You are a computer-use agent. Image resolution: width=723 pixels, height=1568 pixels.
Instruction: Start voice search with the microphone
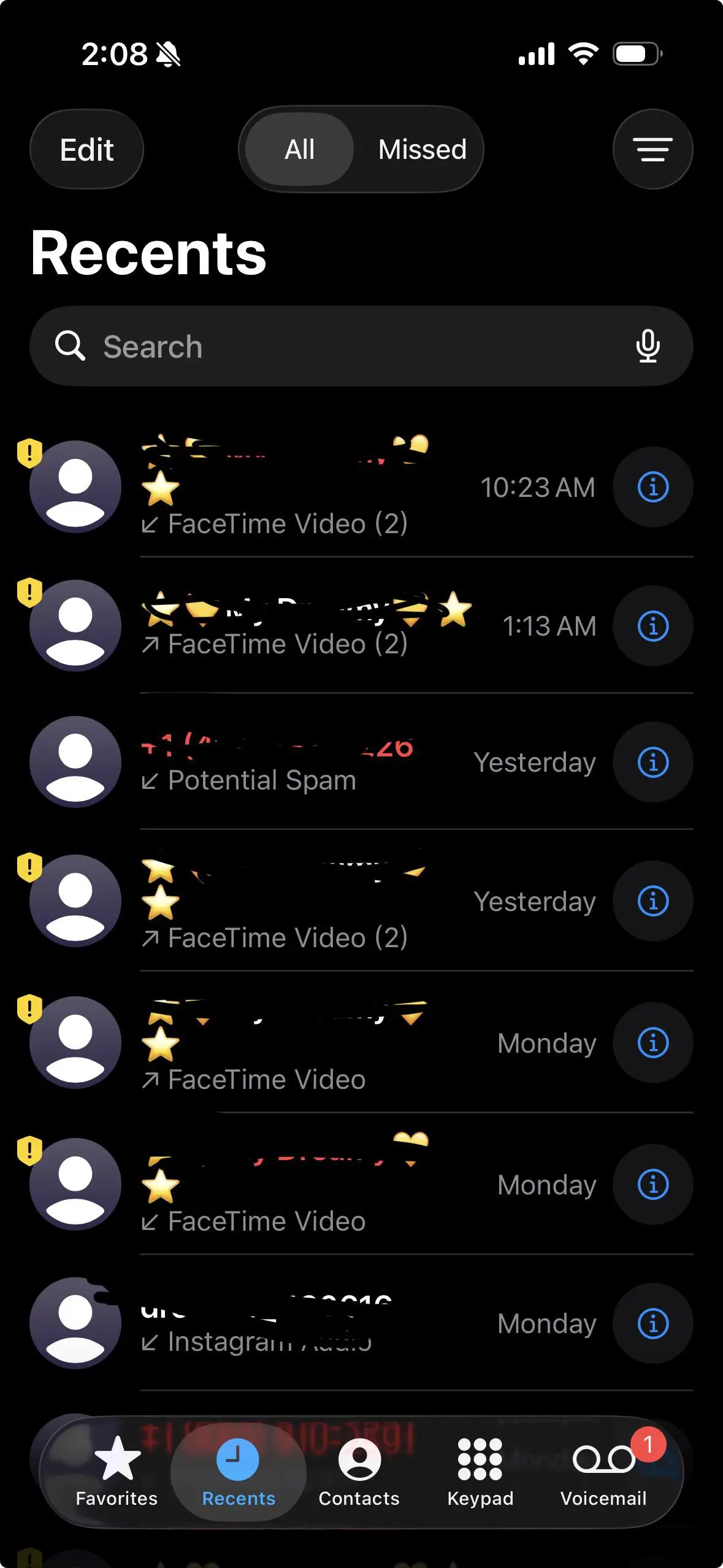point(648,347)
